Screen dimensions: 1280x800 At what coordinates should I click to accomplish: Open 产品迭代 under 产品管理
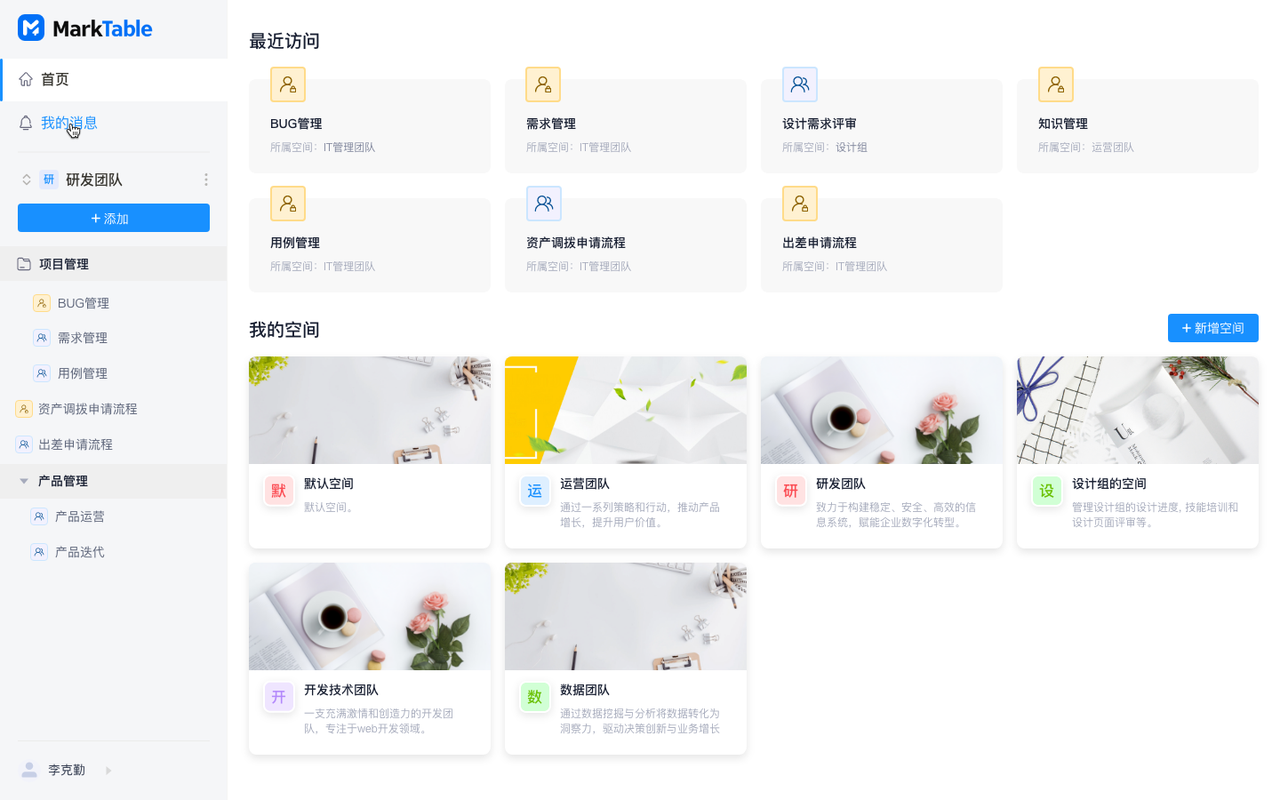[x=79, y=552]
